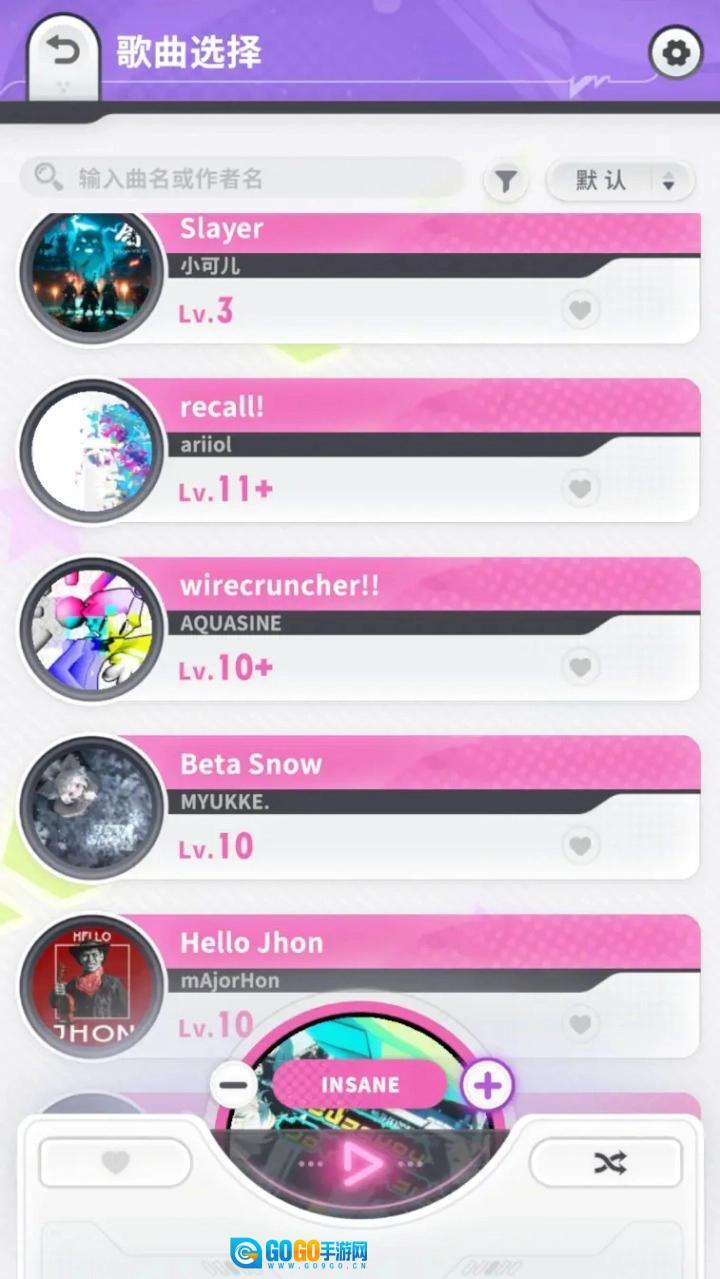Show favorites with the bottom heart button
Image resolution: width=720 pixels, height=1279 pixels.
[115, 1163]
